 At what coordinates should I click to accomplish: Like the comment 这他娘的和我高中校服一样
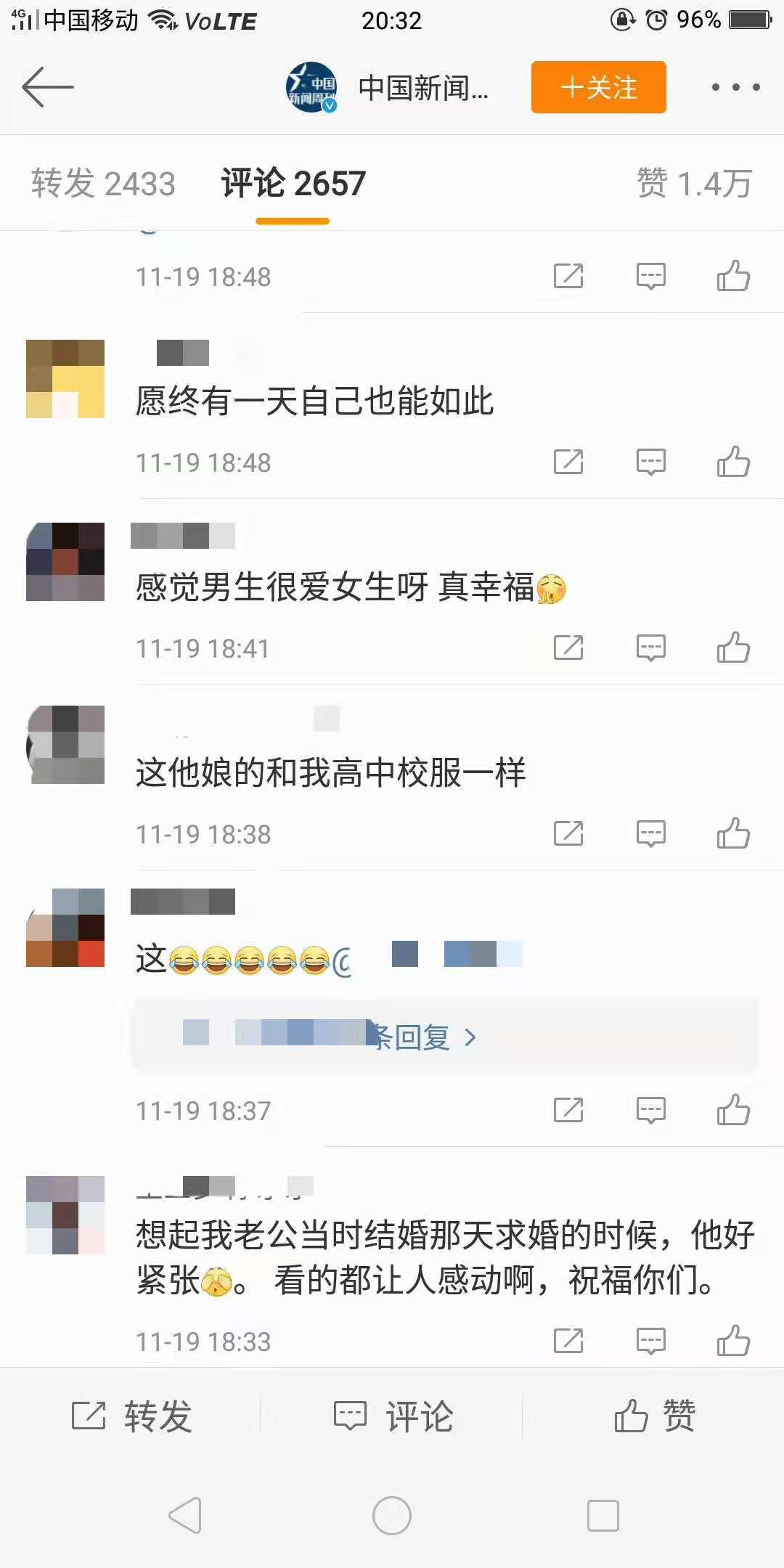(733, 833)
